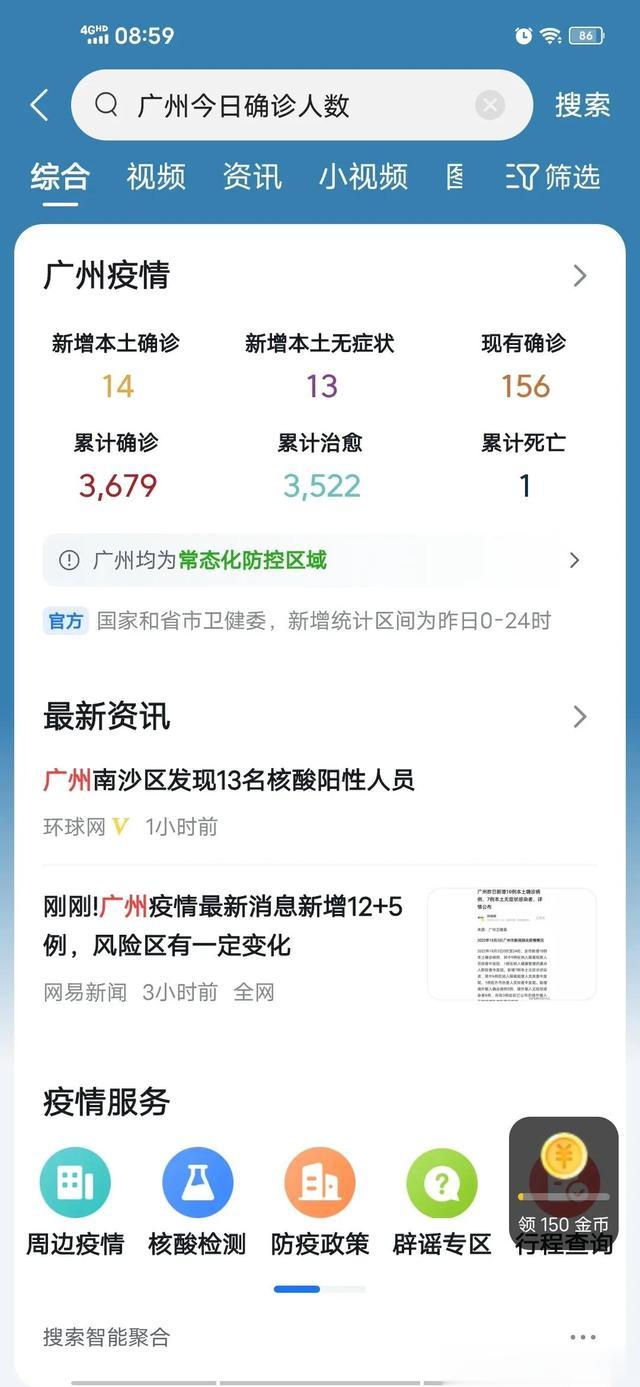This screenshot has height=1387, width=640.
Task: Open the overflow menu beside 搜索智能聚合
Action: pyautogui.click(x=582, y=1337)
